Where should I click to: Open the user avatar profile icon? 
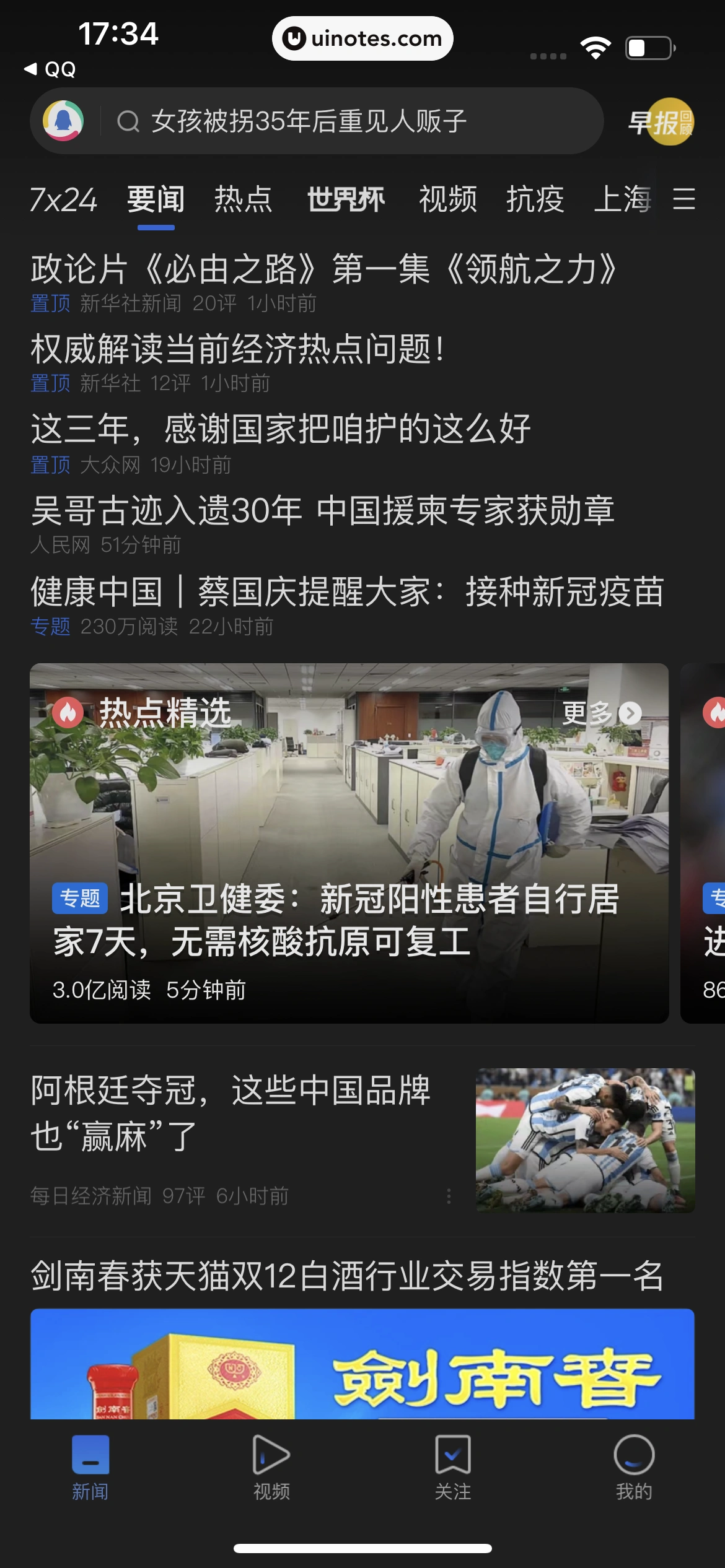64,121
